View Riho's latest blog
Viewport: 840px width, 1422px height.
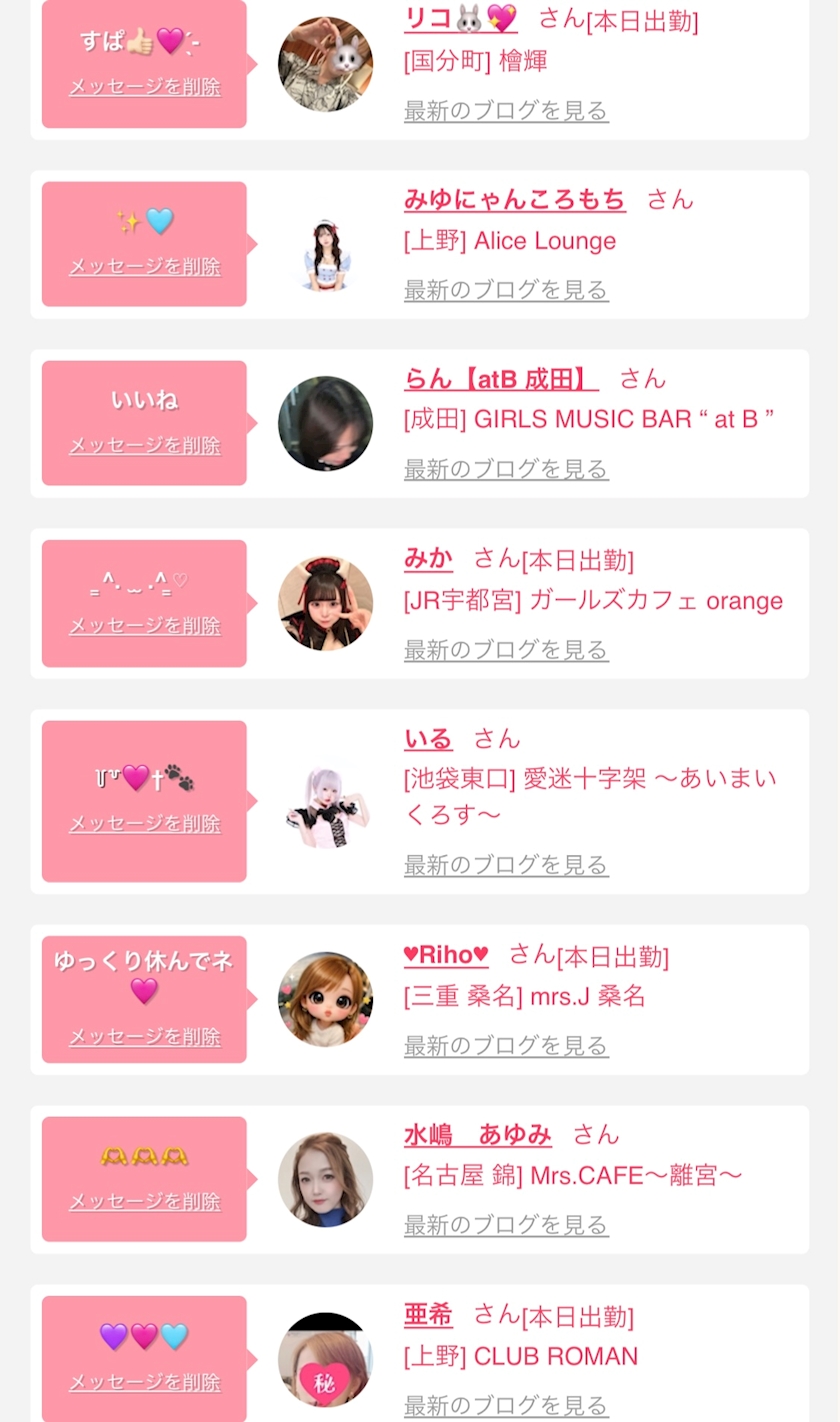pos(506,1046)
